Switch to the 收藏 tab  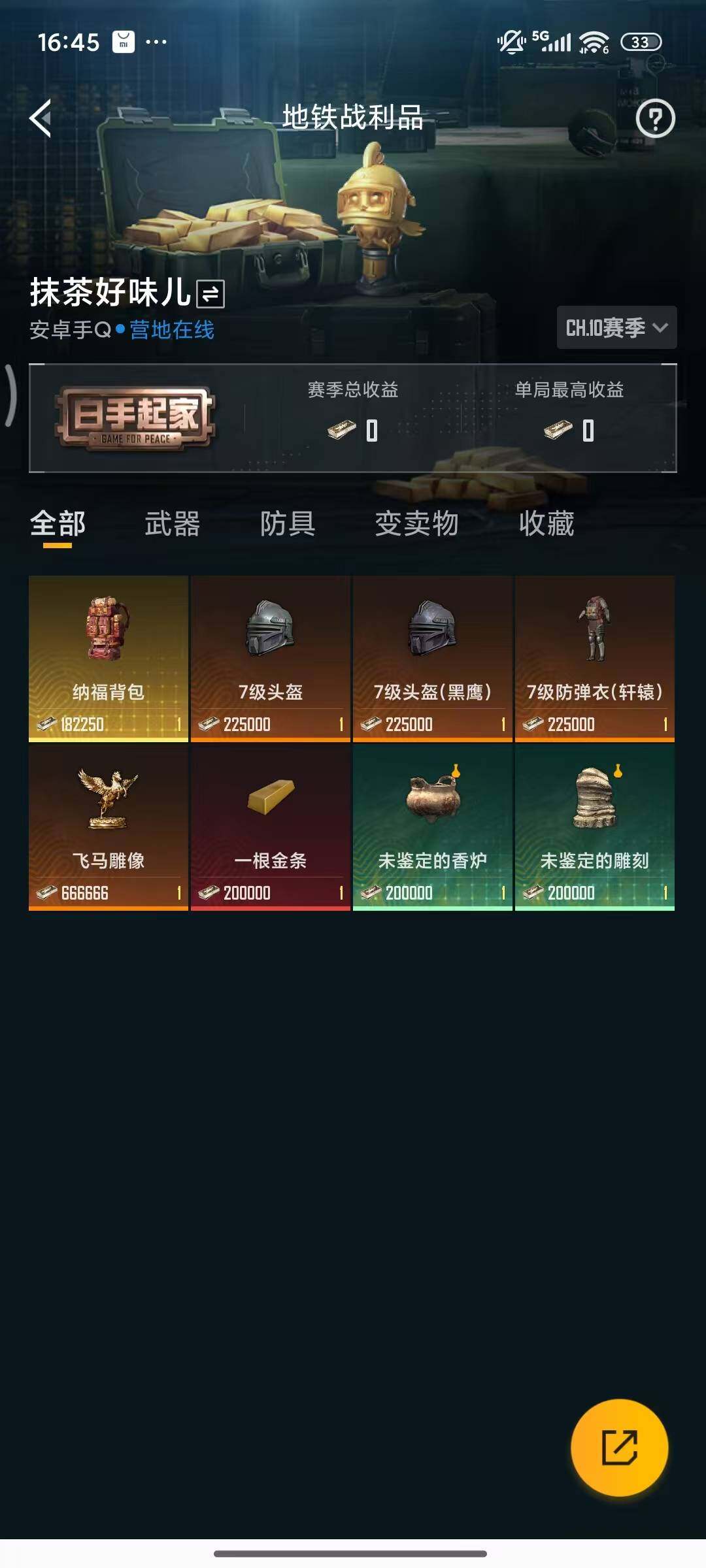(x=548, y=523)
